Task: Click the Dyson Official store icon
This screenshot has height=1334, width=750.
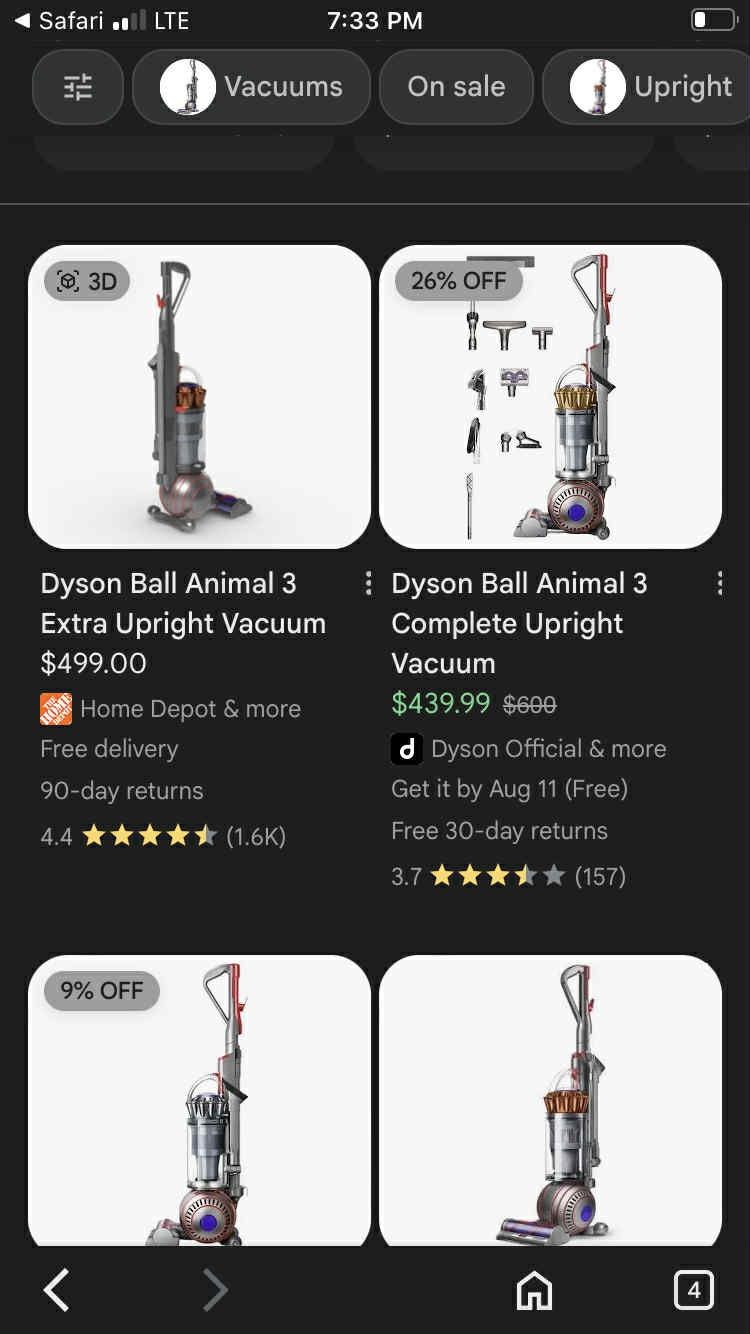Action: click(404, 748)
